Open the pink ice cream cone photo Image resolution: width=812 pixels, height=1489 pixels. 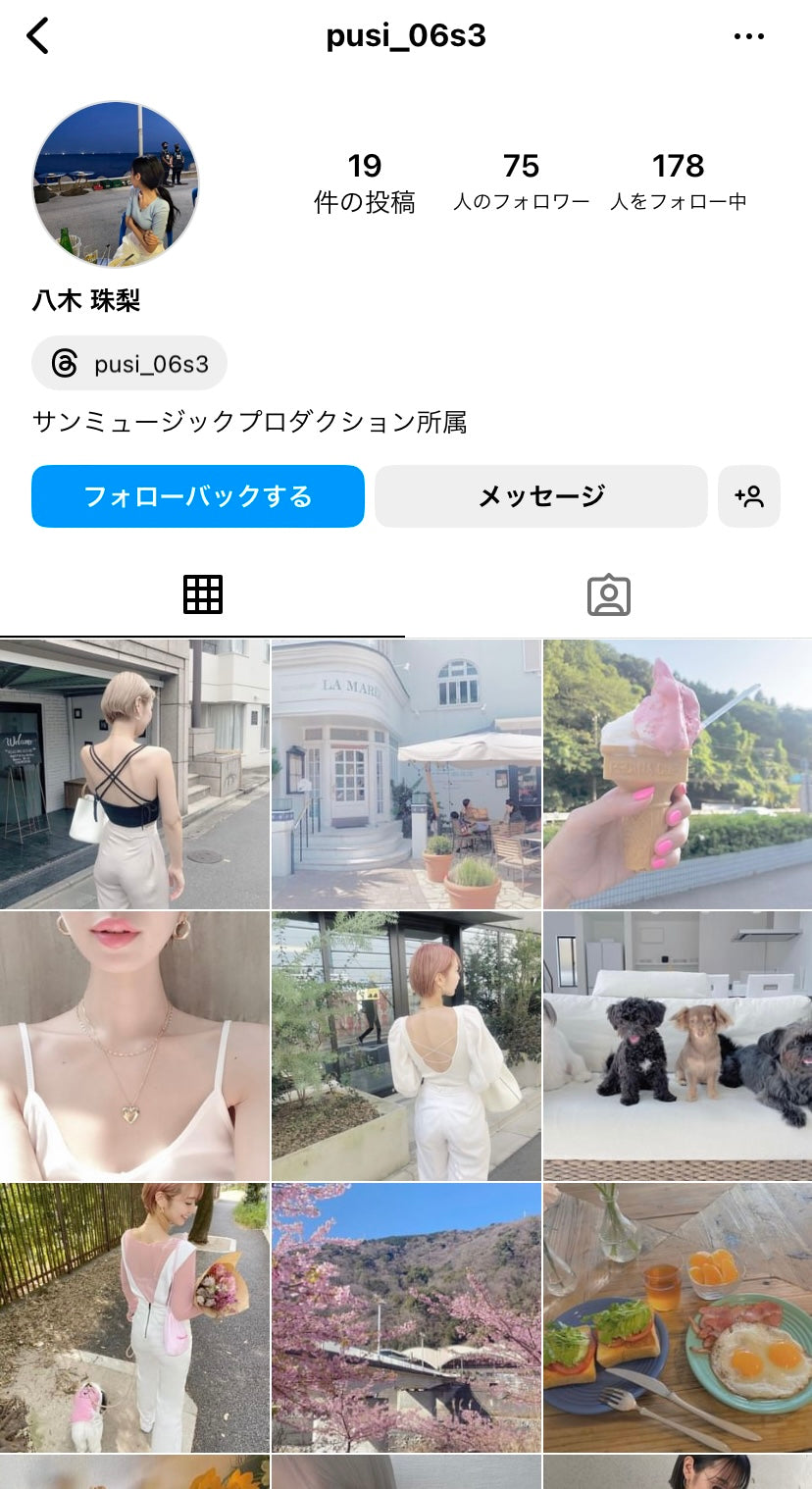click(676, 771)
